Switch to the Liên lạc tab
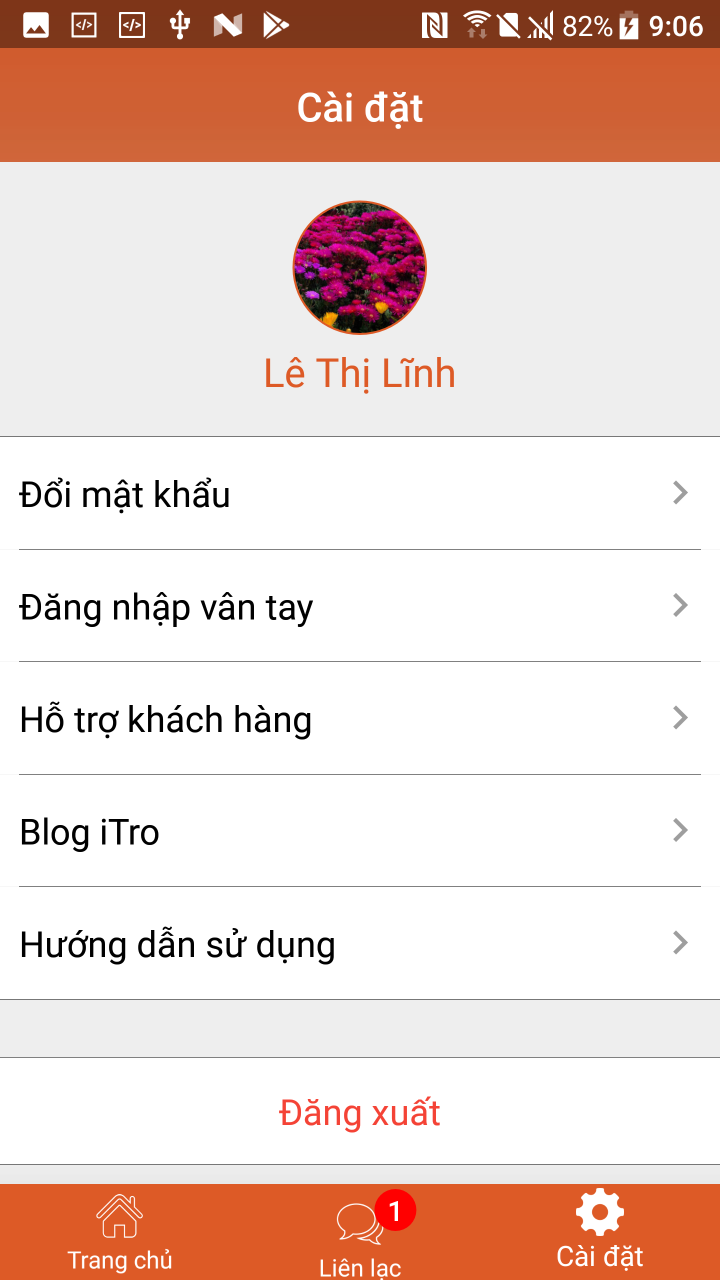The height and width of the screenshot is (1280, 720). (360, 1236)
